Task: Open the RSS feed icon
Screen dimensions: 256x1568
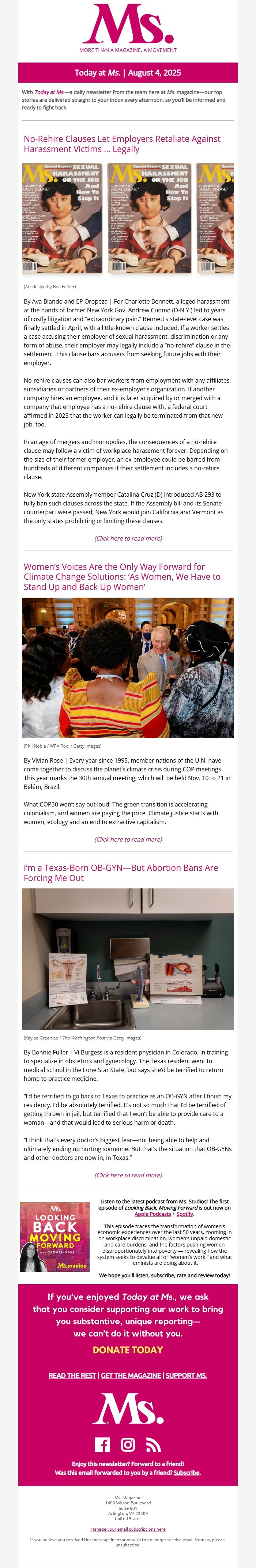Action: (153, 1444)
